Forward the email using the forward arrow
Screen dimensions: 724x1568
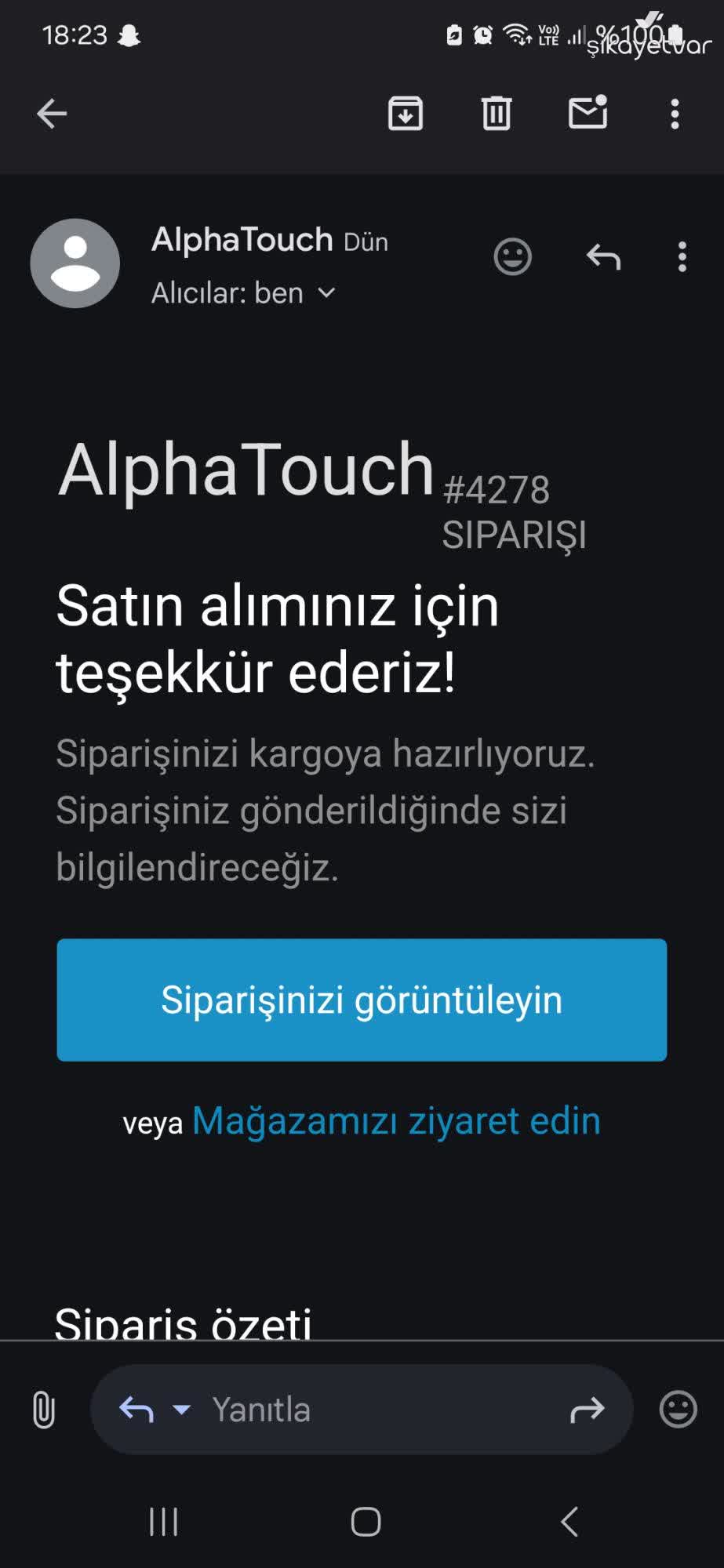[x=590, y=1407]
